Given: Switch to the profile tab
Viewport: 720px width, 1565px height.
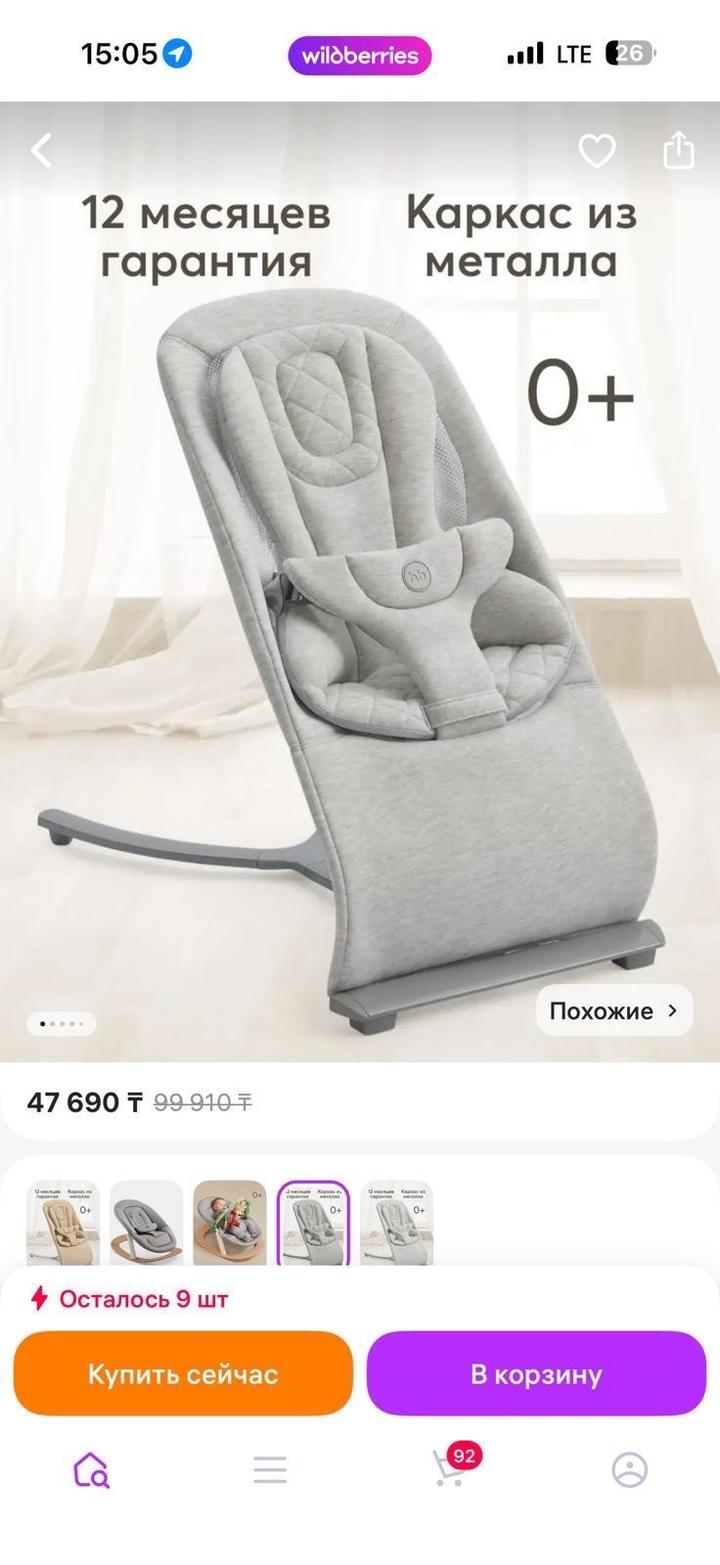Looking at the screenshot, I should tap(629, 1469).
